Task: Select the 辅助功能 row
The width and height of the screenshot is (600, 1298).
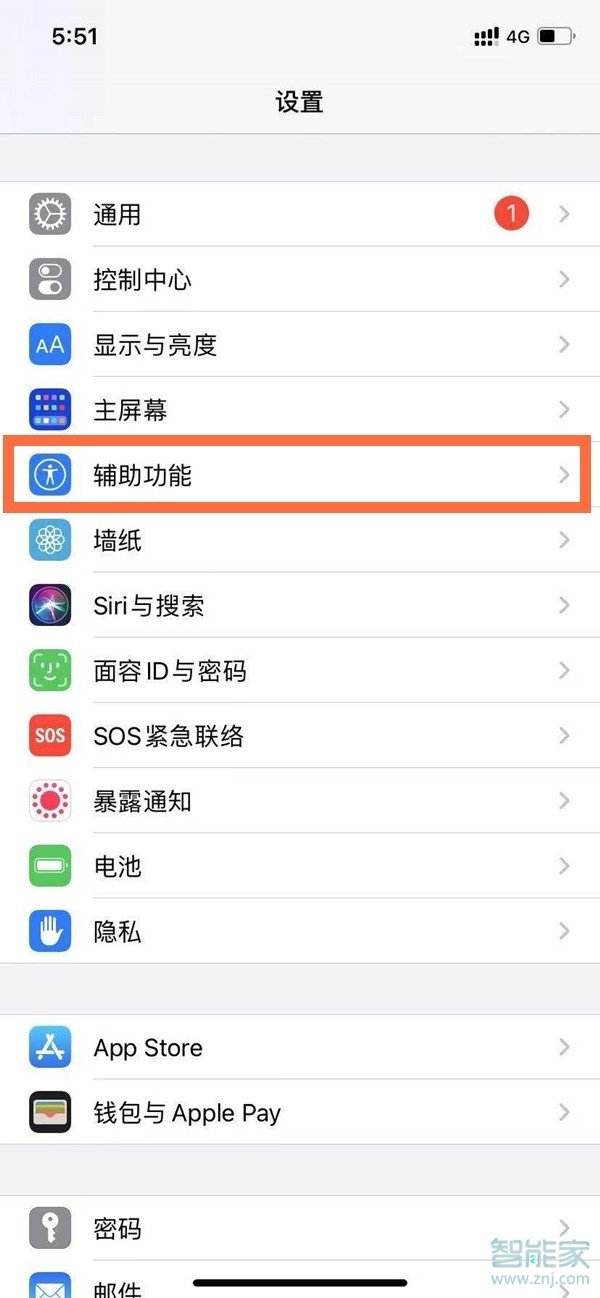Action: (x=300, y=475)
